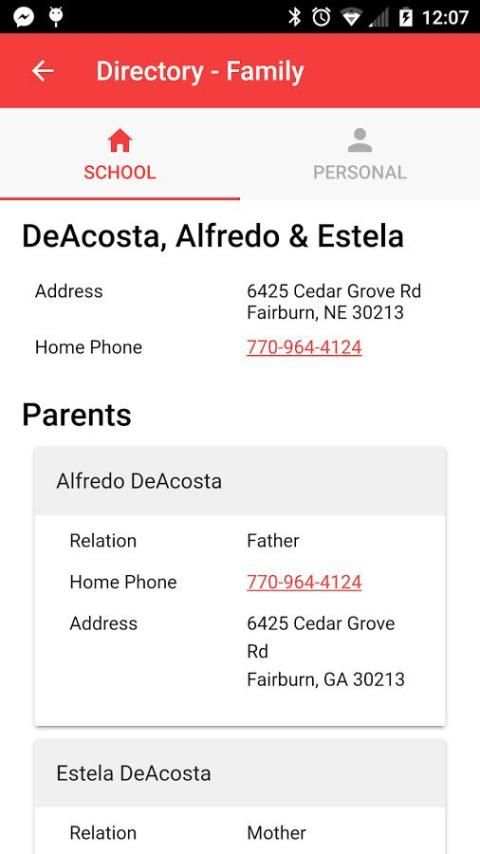Viewport: 480px width, 854px height.
Task: Switch to the Personal tab
Action: click(x=360, y=154)
